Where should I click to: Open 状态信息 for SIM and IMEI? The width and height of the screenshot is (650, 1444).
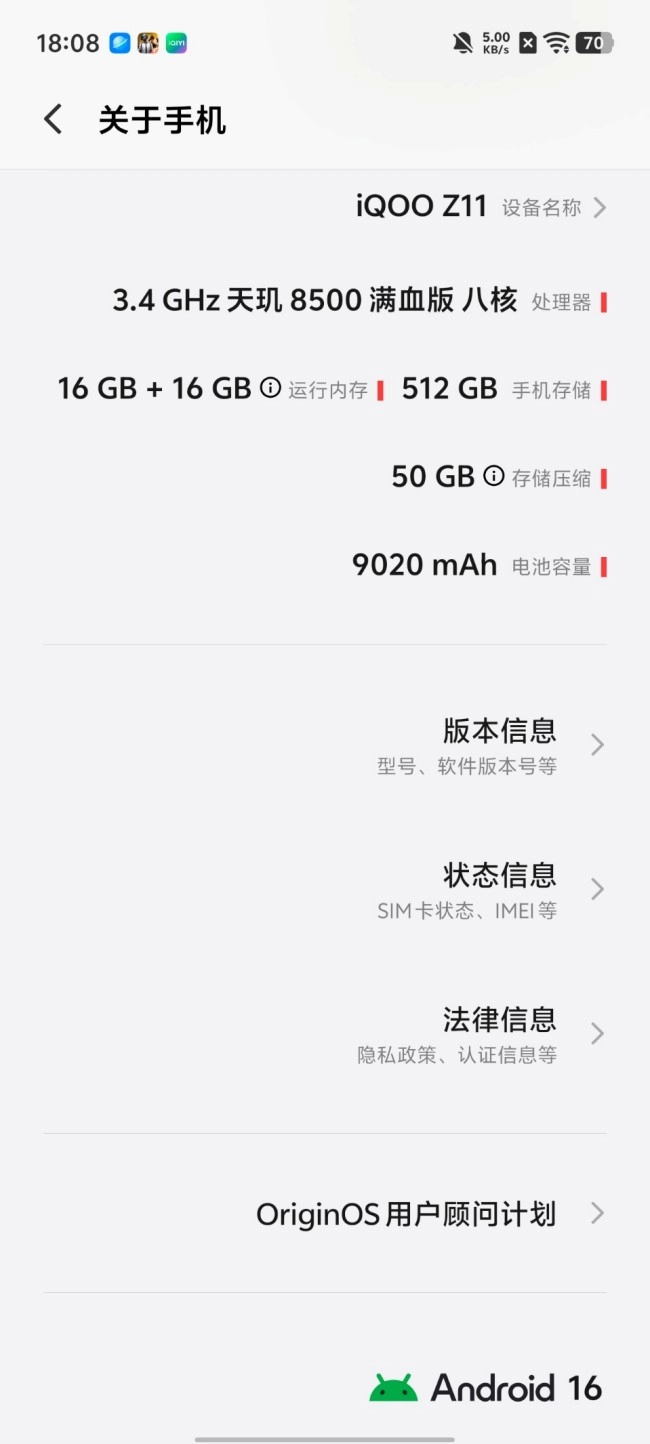498,889
